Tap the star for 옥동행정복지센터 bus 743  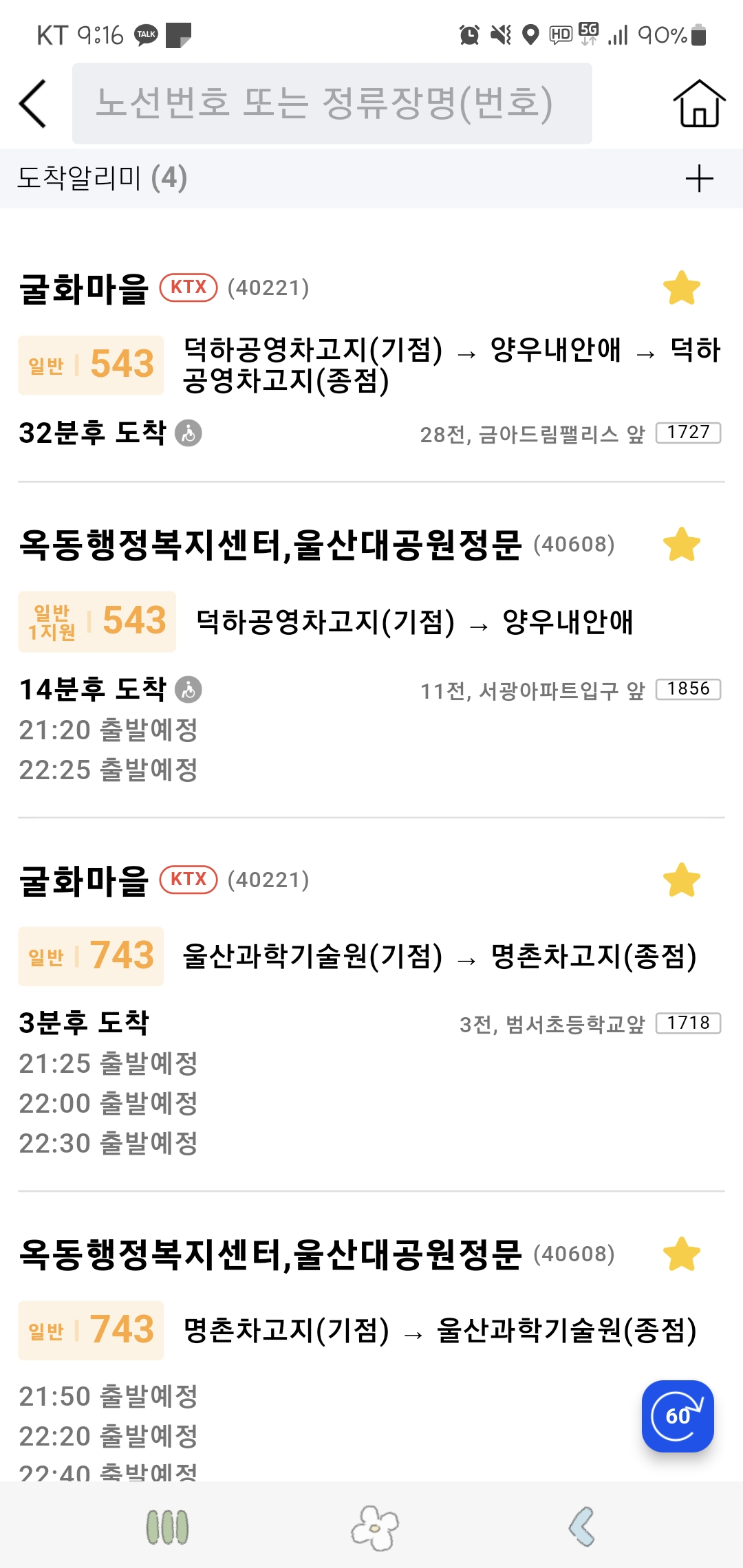click(681, 1254)
